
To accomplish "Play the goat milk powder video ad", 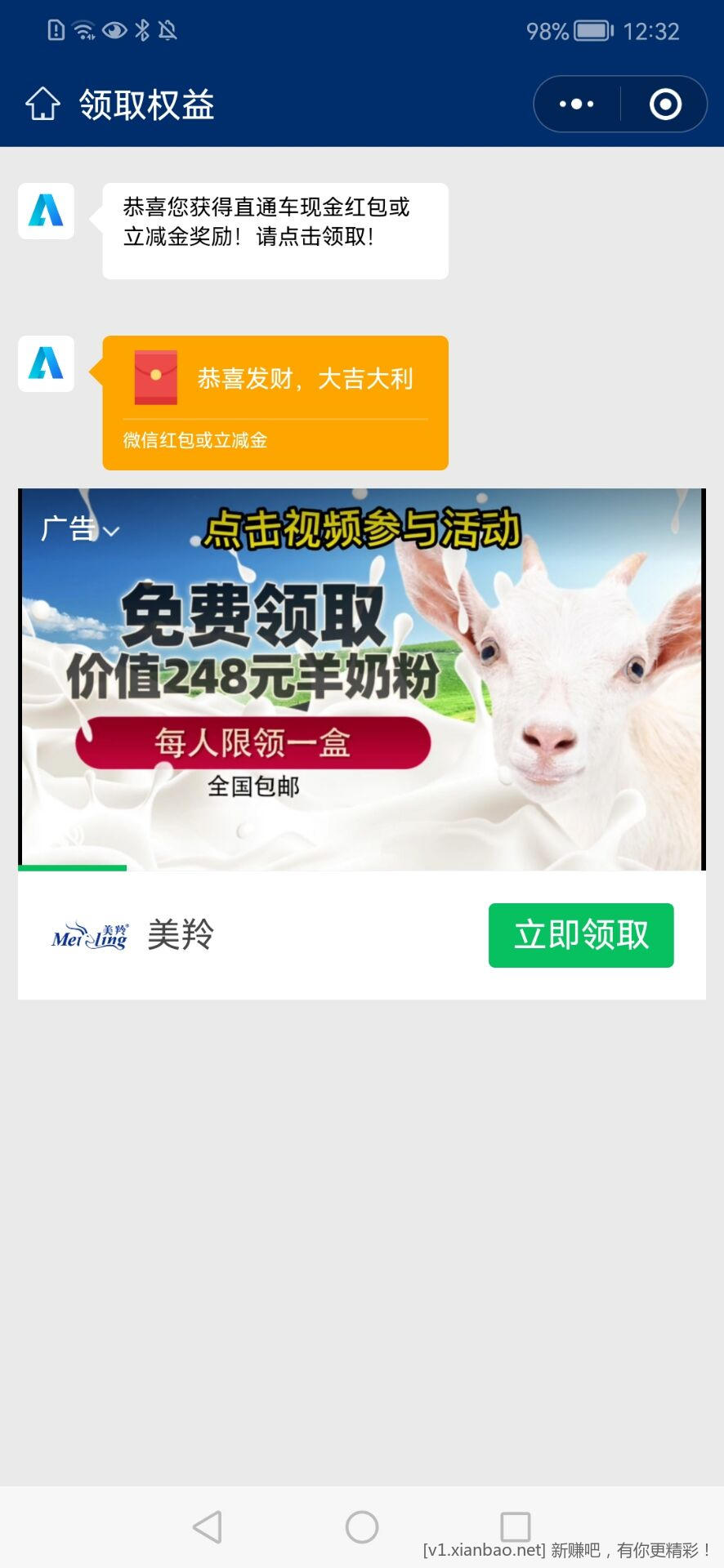I will [361, 679].
